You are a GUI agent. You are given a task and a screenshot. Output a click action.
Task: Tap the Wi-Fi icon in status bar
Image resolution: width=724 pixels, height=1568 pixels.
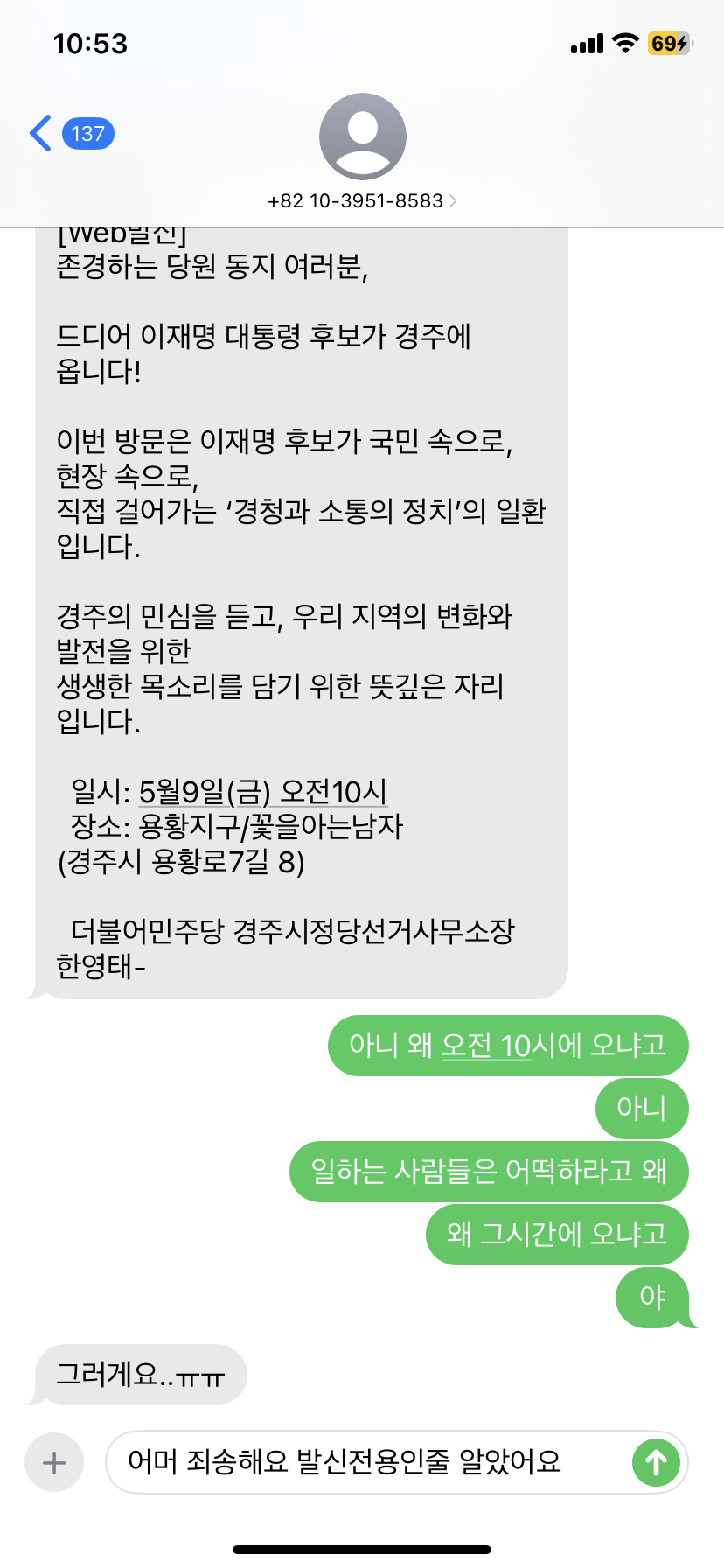point(624,43)
